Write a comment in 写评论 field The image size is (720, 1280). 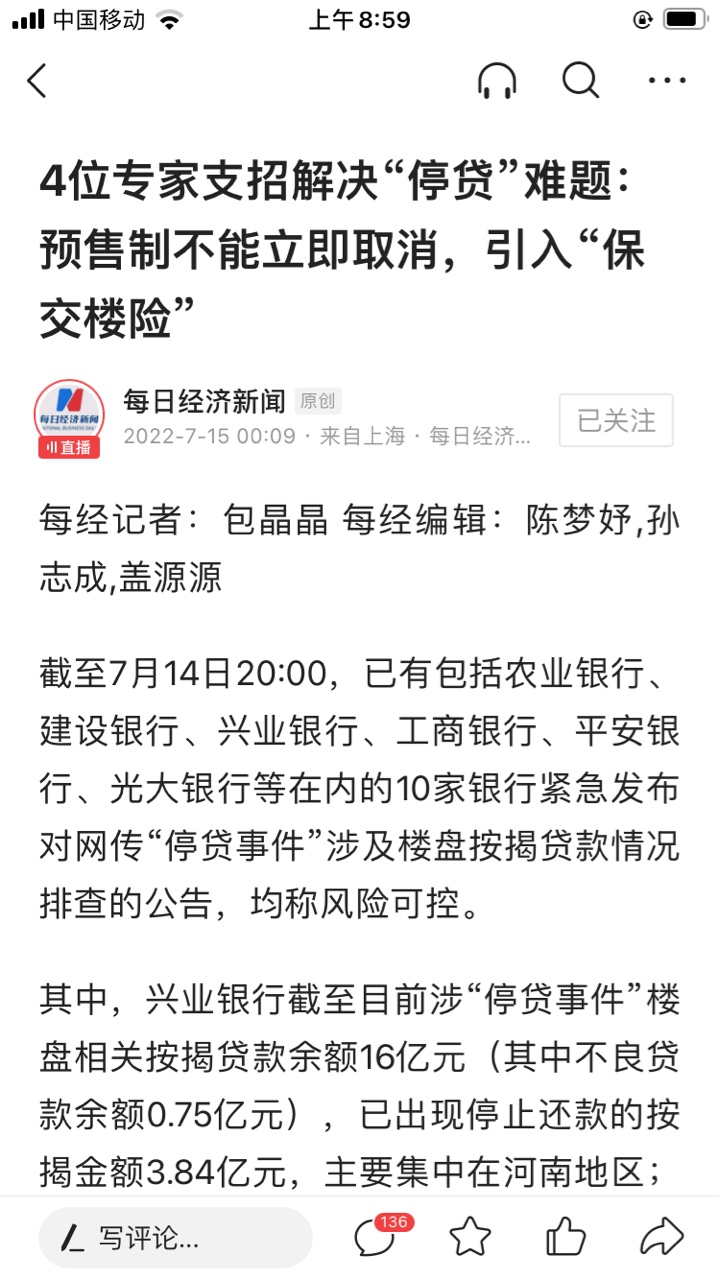click(x=175, y=1238)
